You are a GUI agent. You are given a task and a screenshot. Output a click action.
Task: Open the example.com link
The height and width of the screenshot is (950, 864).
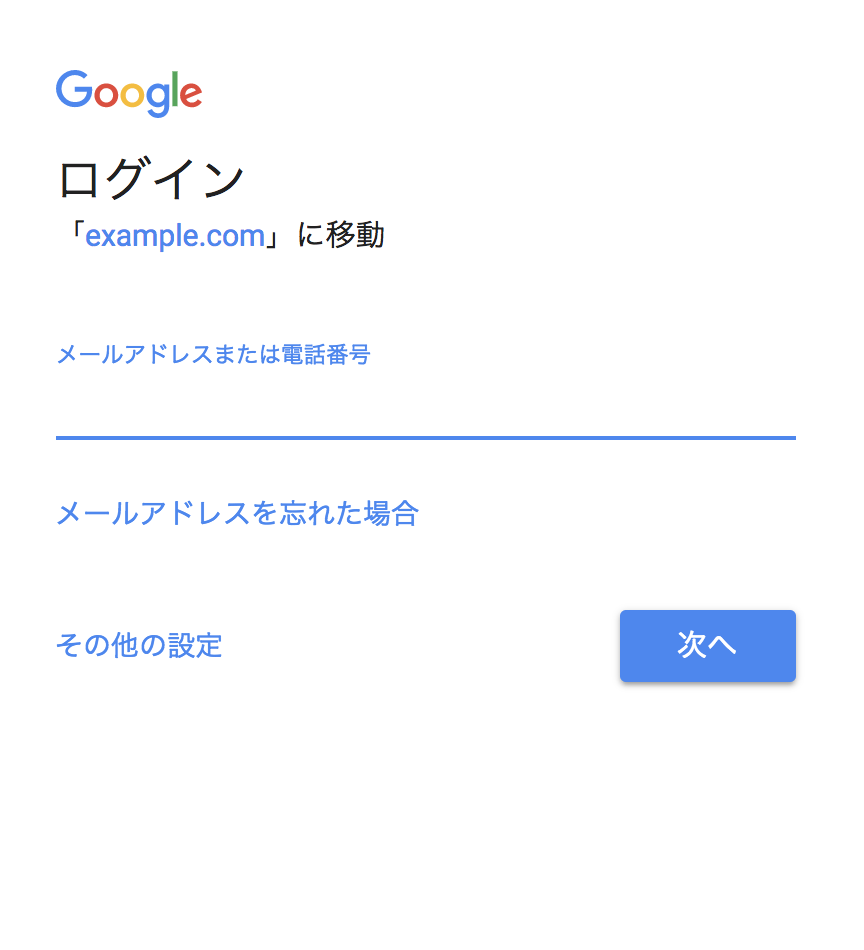click(x=175, y=236)
